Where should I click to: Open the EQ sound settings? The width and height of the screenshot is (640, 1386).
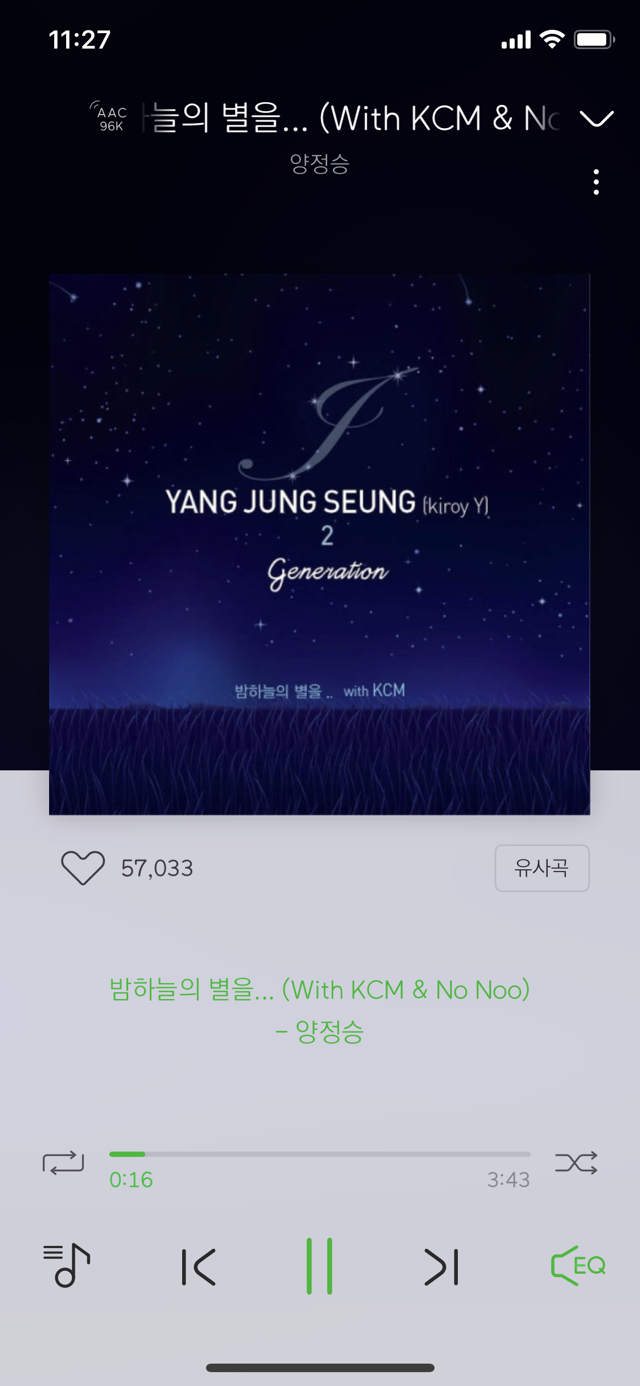(x=578, y=1266)
